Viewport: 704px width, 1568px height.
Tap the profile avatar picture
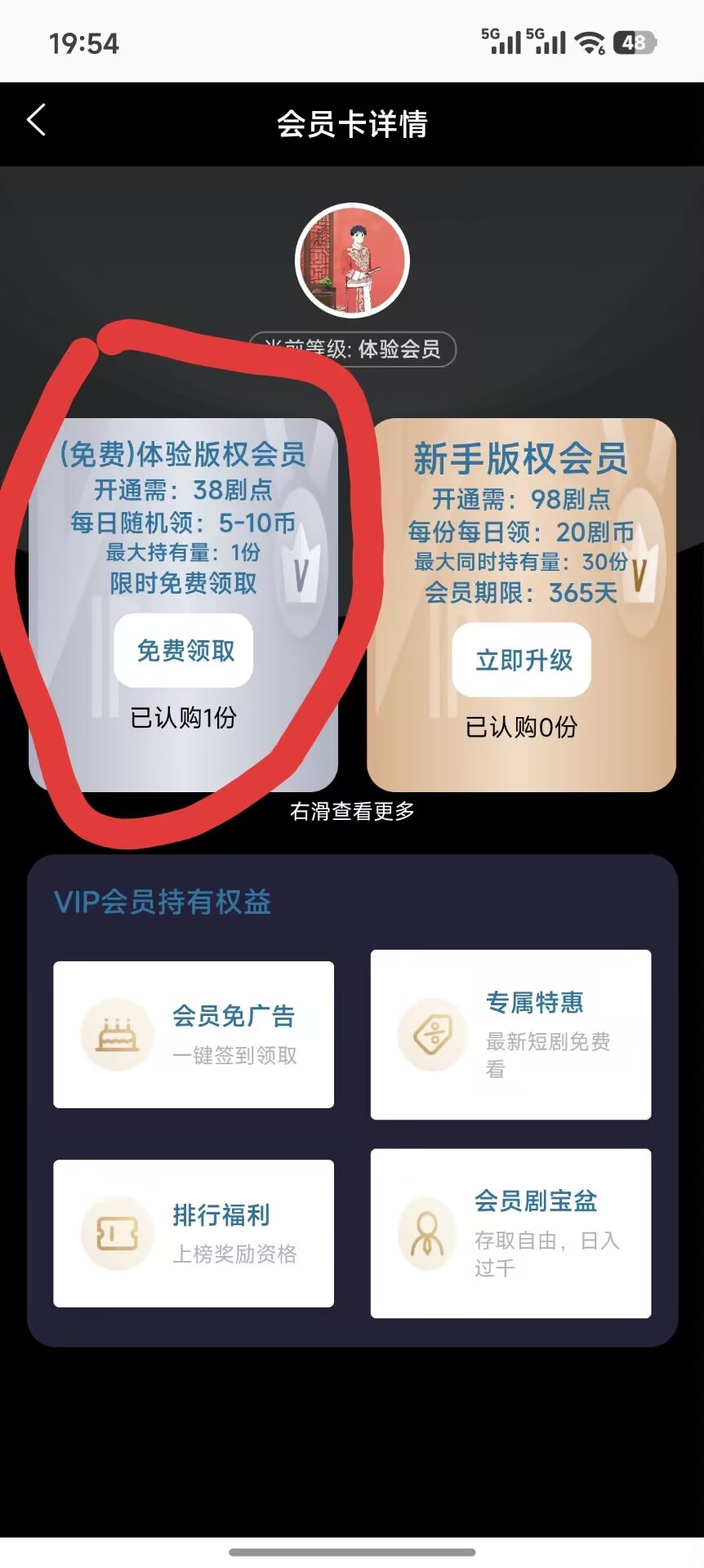click(352, 261)
